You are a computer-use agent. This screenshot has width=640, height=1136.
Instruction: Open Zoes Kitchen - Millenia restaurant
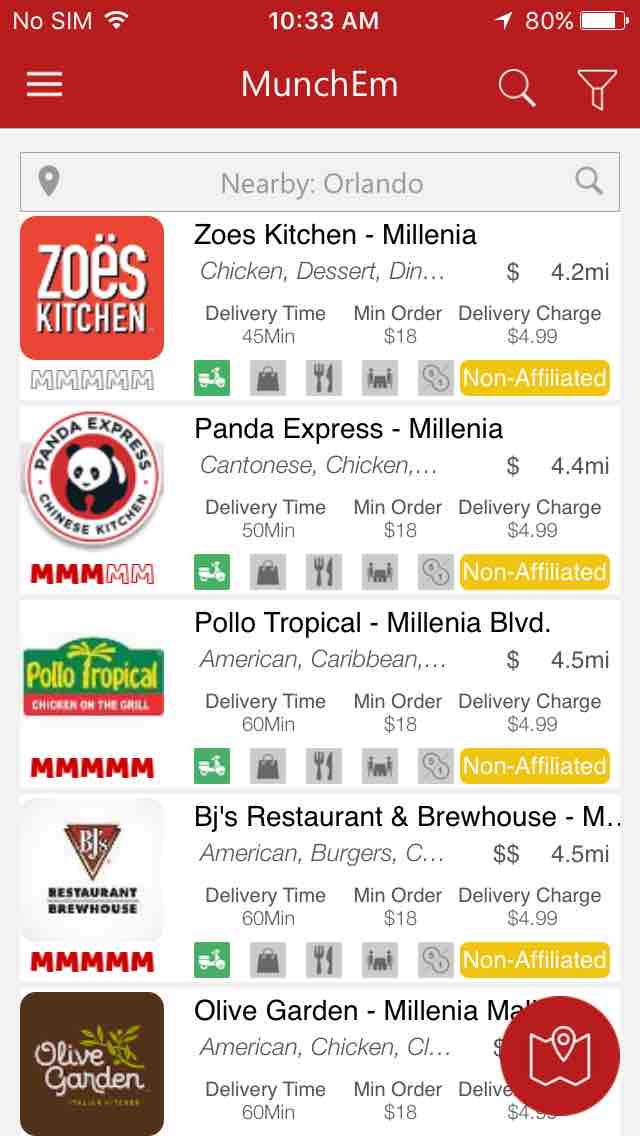coord(335,235)
